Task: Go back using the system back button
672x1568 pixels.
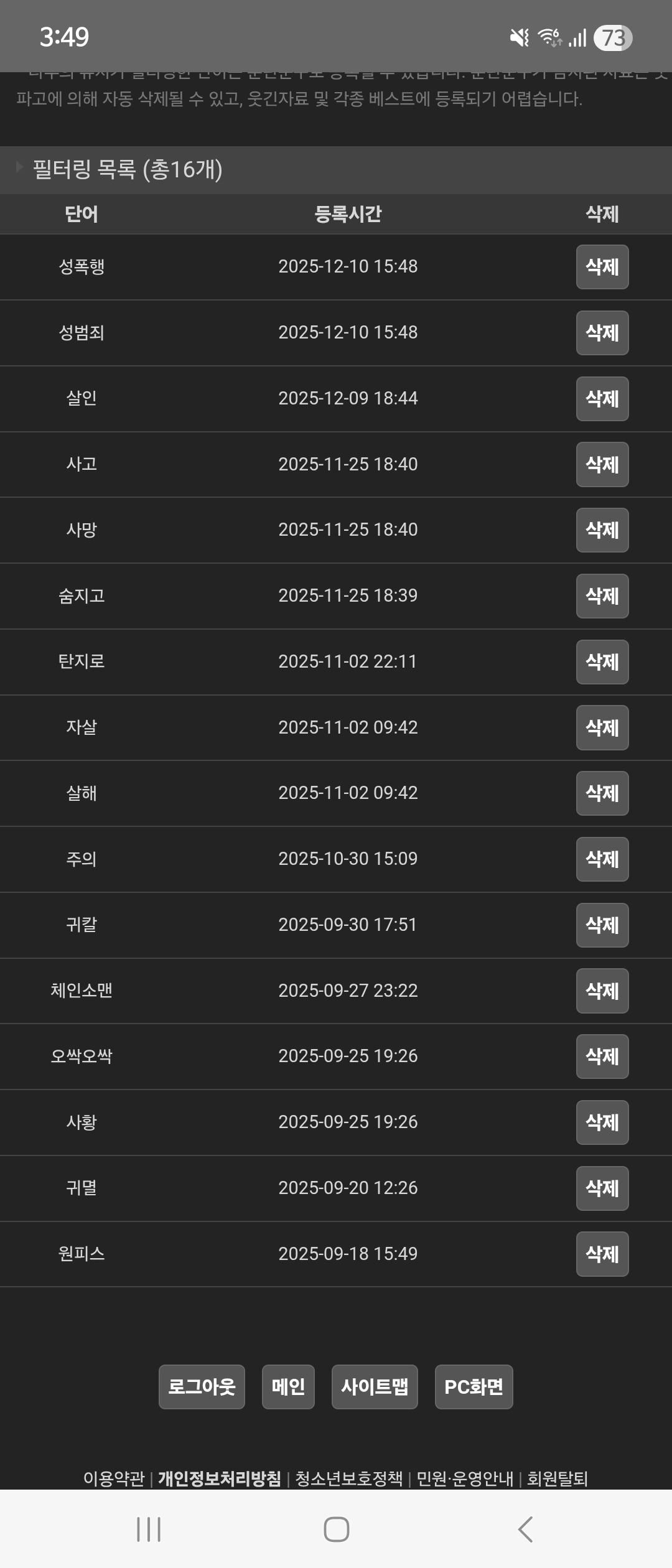Action: click(526, 1529)
